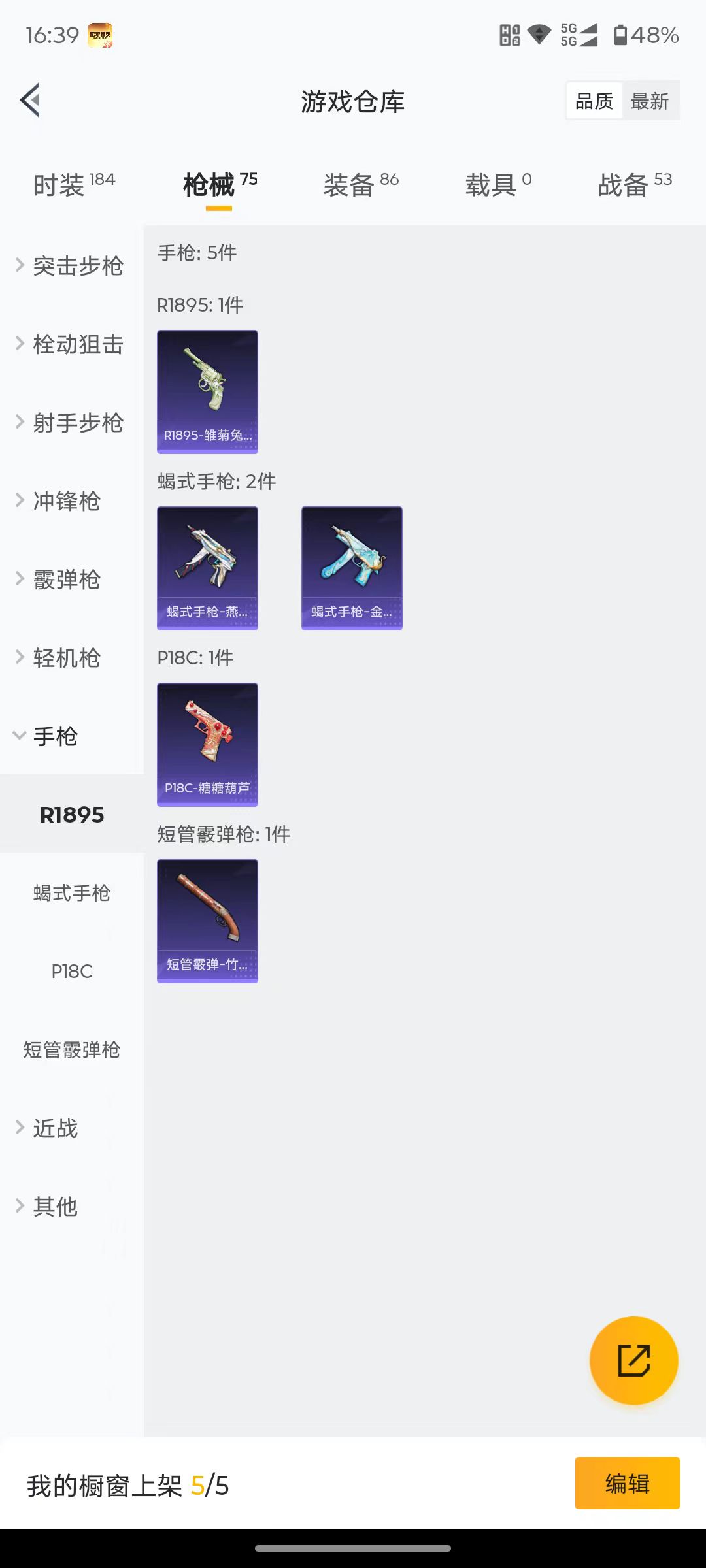This screenshot has width=706, height=1568.
Task: Select 蝎式手枪 in the left subcategory list
Action: (x=72, y=893)
